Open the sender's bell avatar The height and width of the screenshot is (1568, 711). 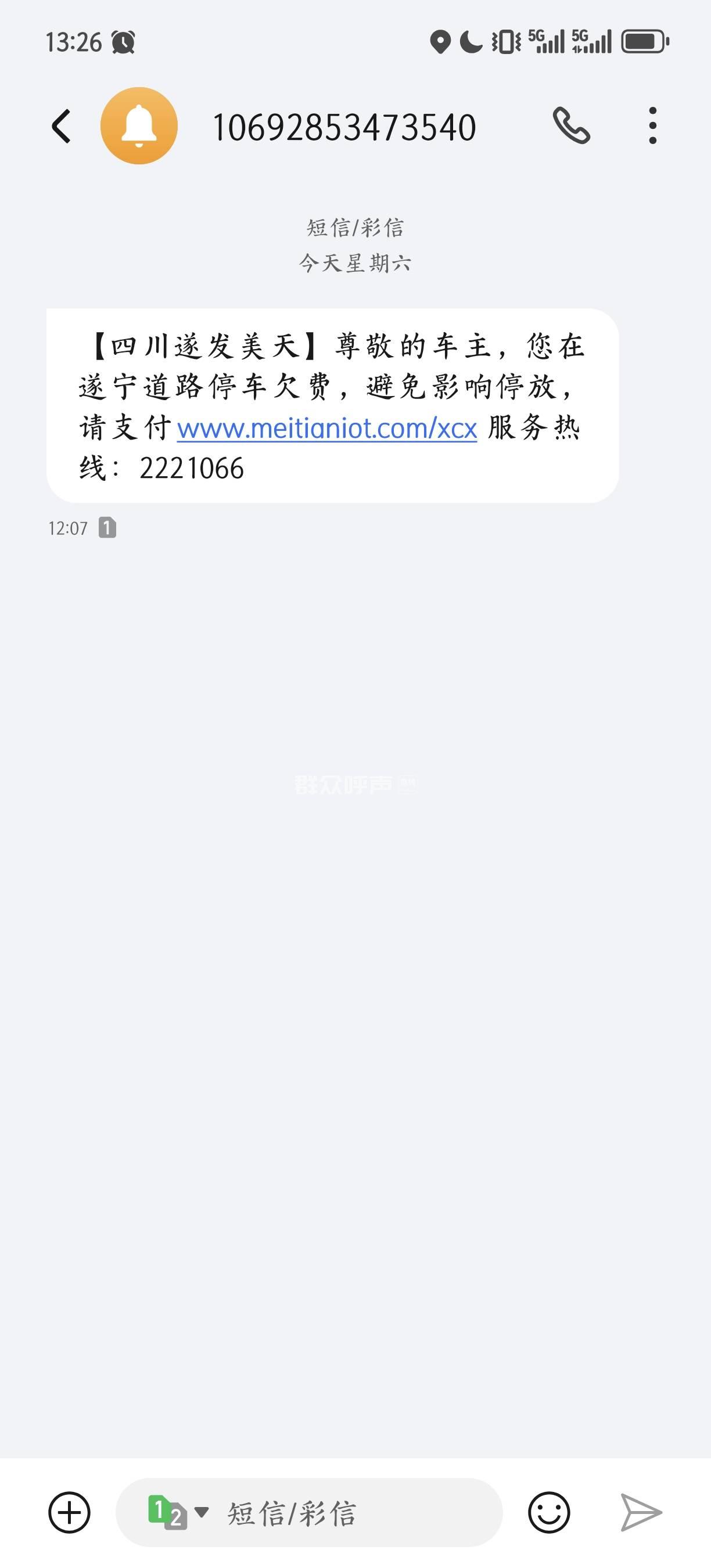(x=139, y=126)
